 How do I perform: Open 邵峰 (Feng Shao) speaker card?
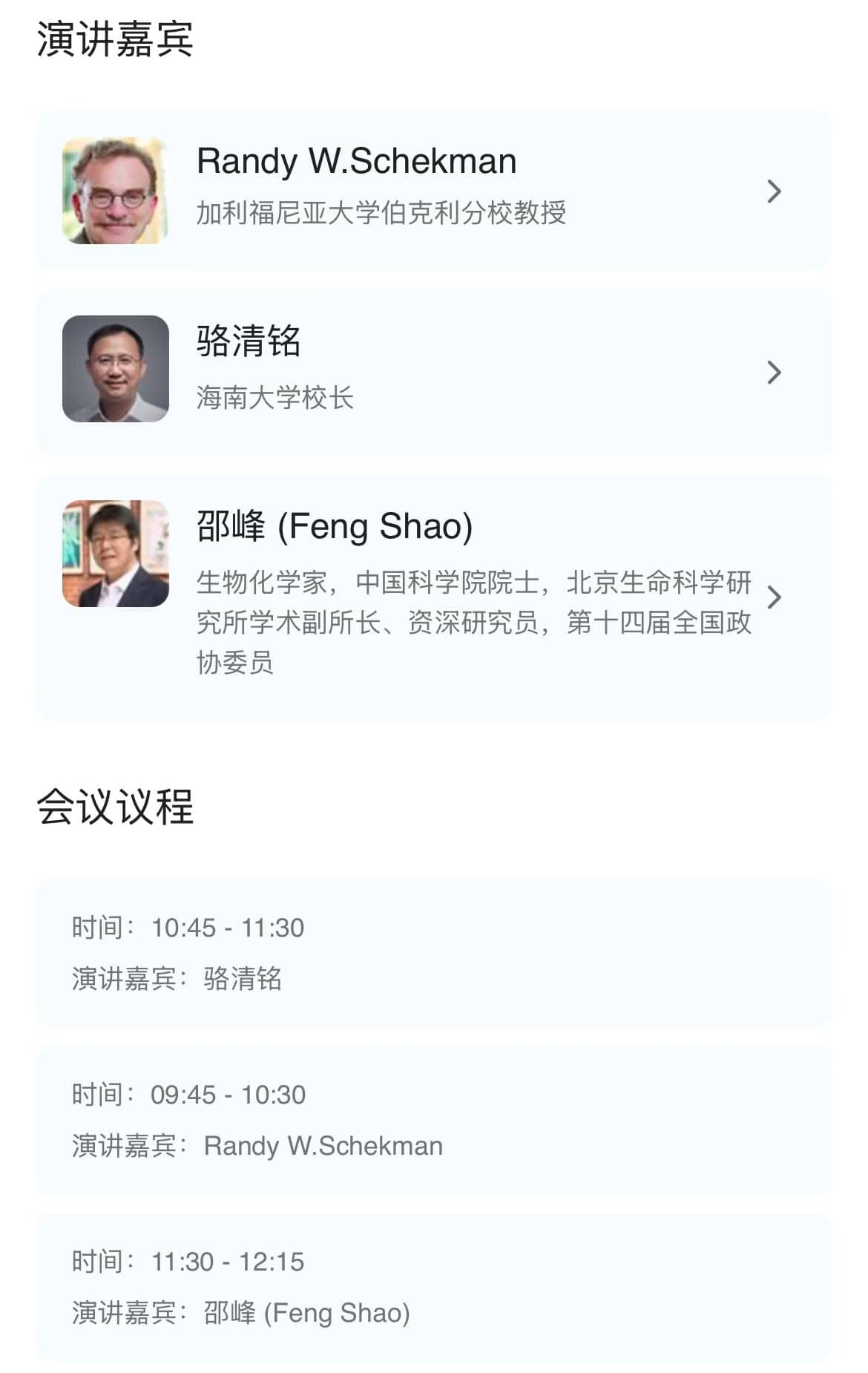click(x=433, y=596)
